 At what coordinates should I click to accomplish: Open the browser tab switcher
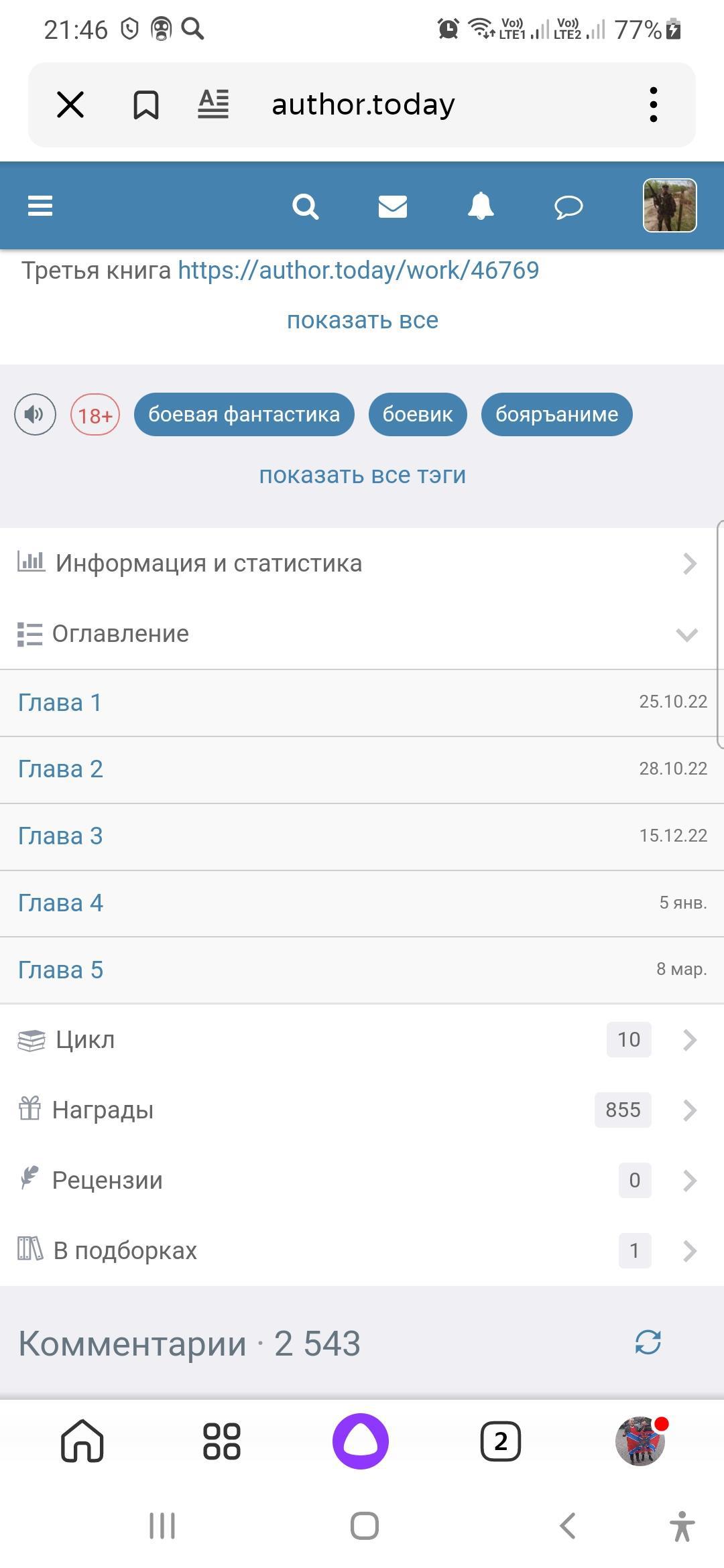(500, 1441)
